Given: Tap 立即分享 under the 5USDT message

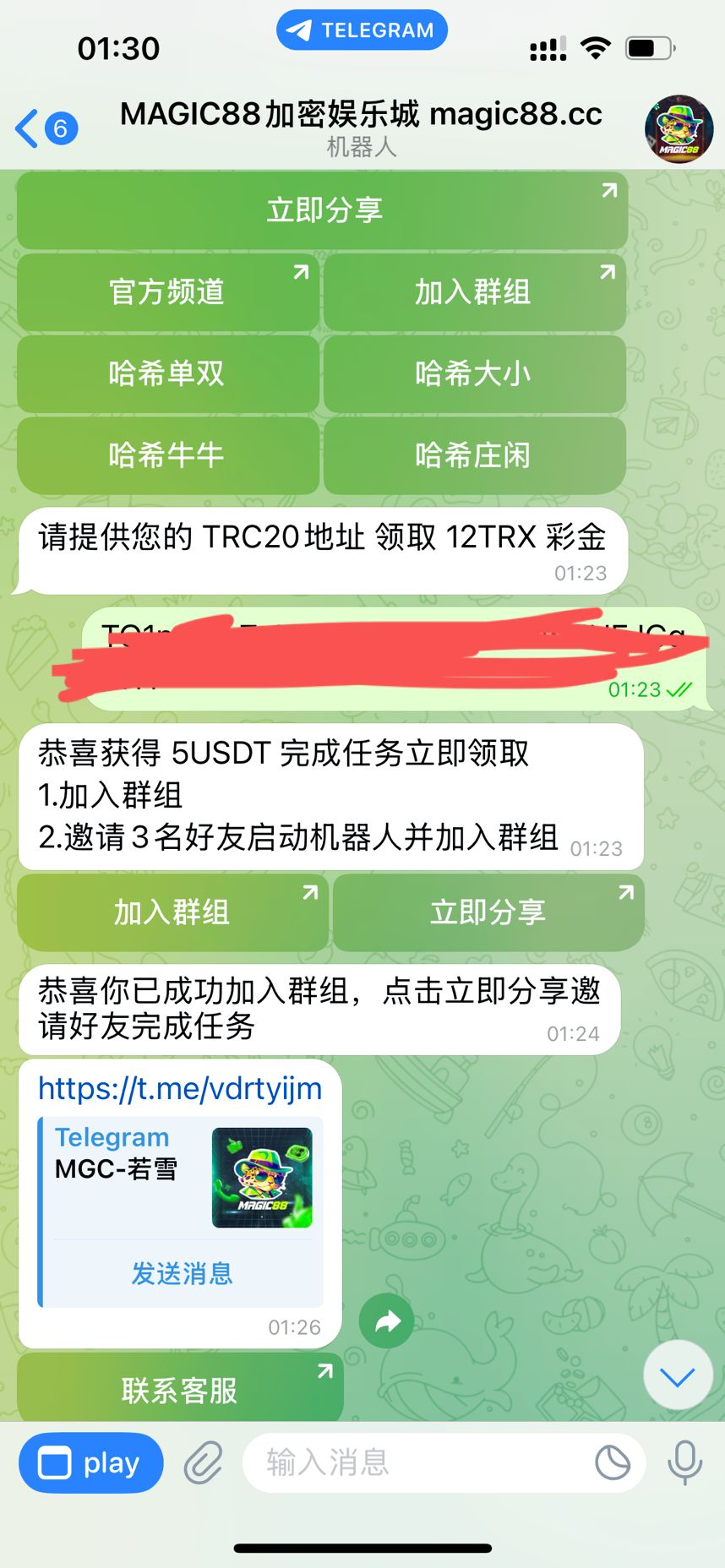Looking at the screenshot, I should (488, 912).
